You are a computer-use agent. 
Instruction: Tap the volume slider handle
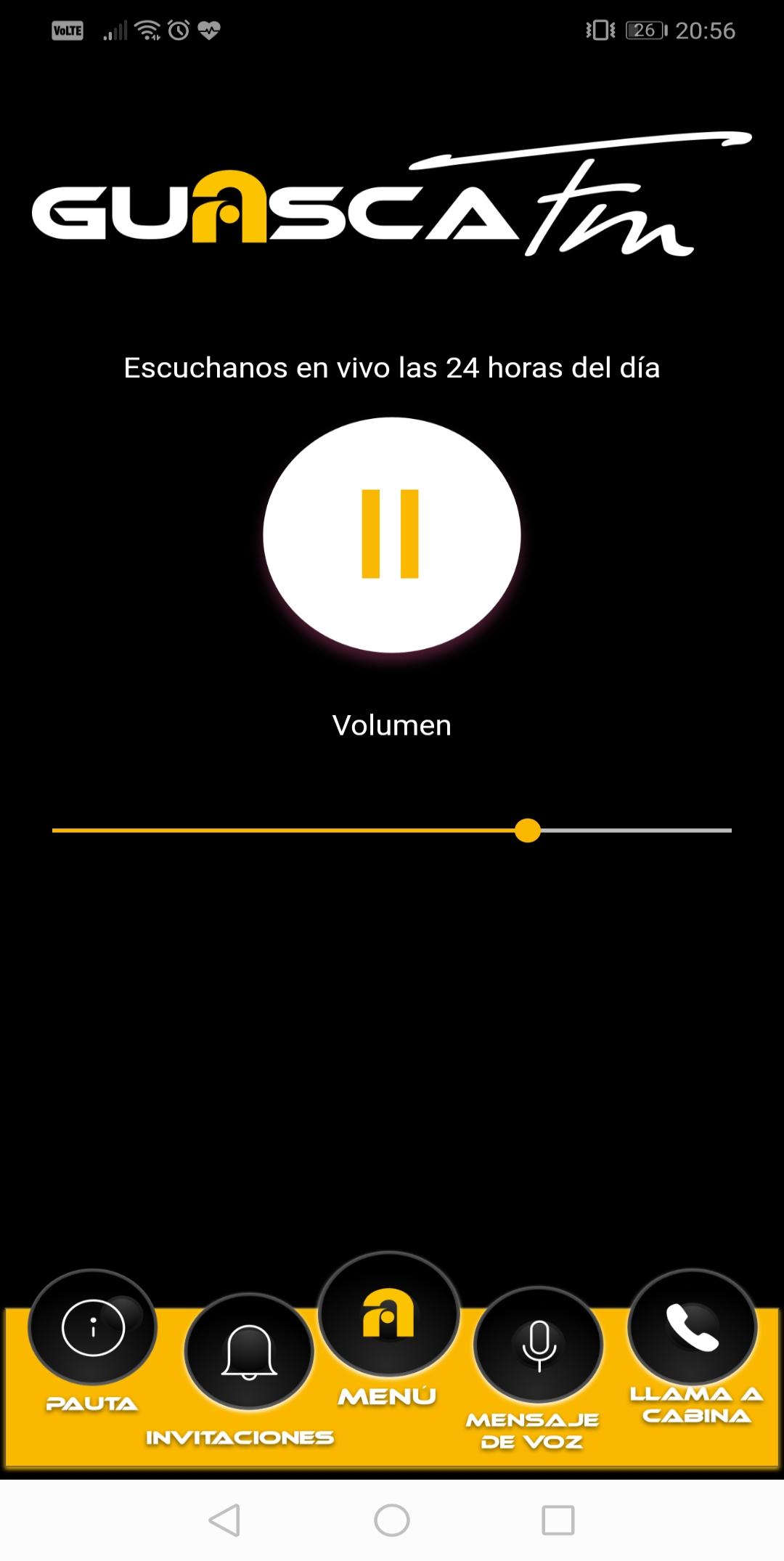(x=528, y=831)
